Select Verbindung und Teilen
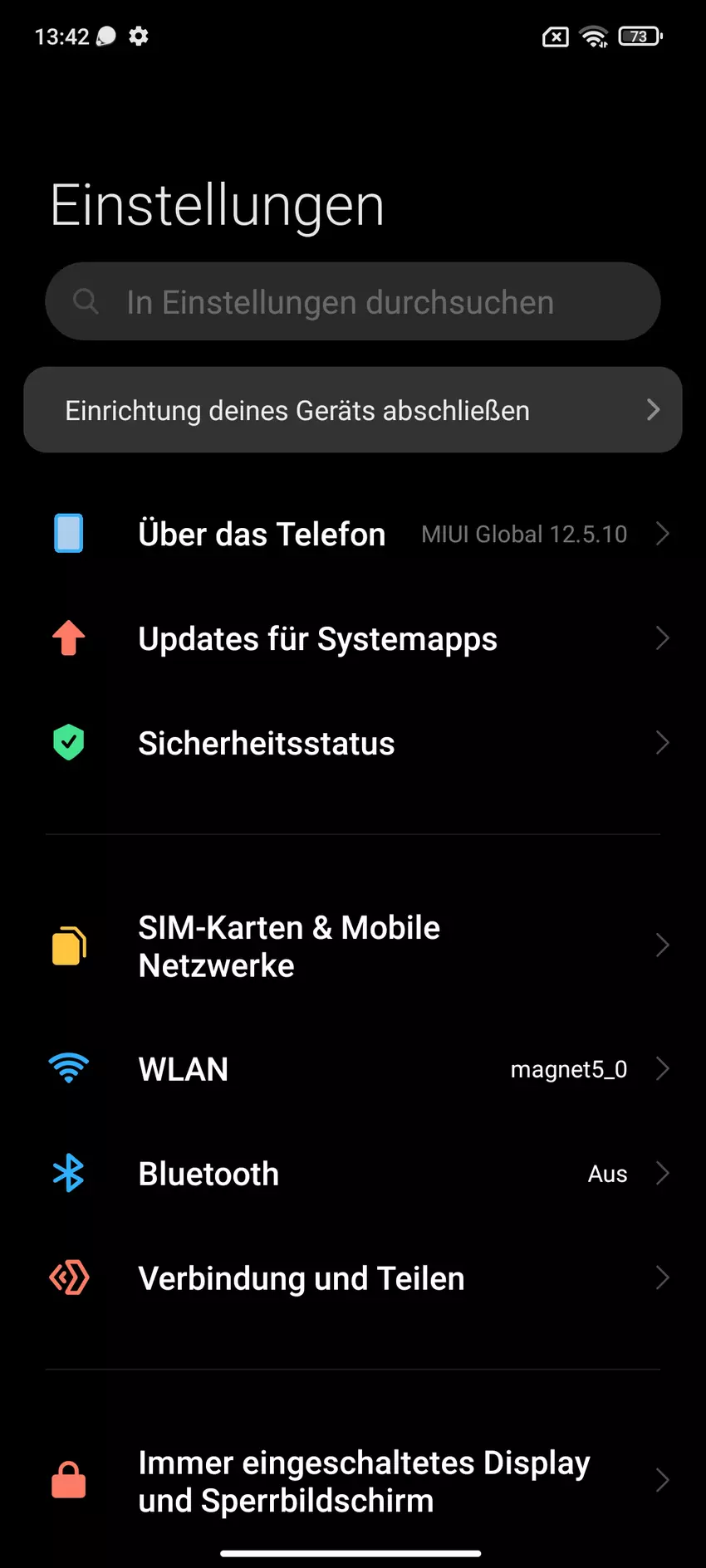 pyautogui.click(x=352, y=1278)
